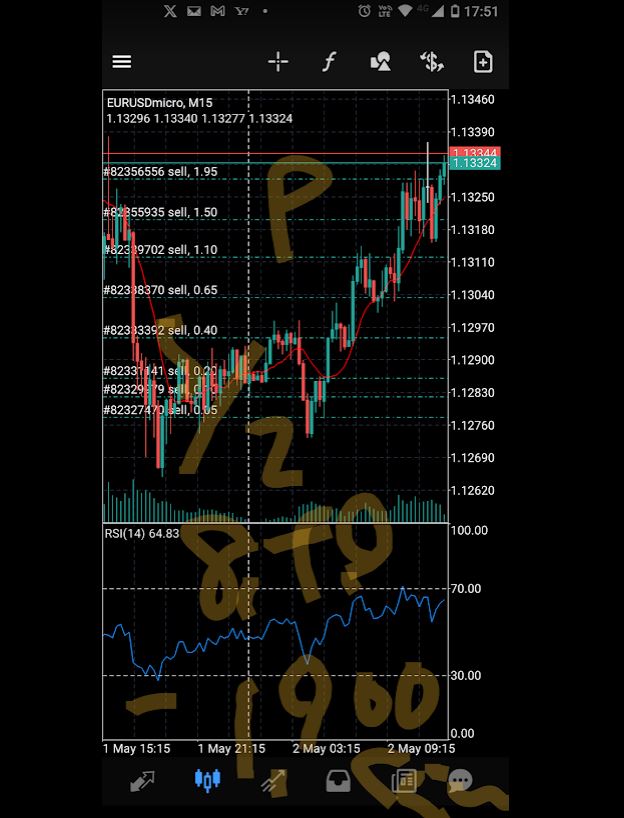
Task: Switch to the History inbox tab
Action: pos(338,781)
